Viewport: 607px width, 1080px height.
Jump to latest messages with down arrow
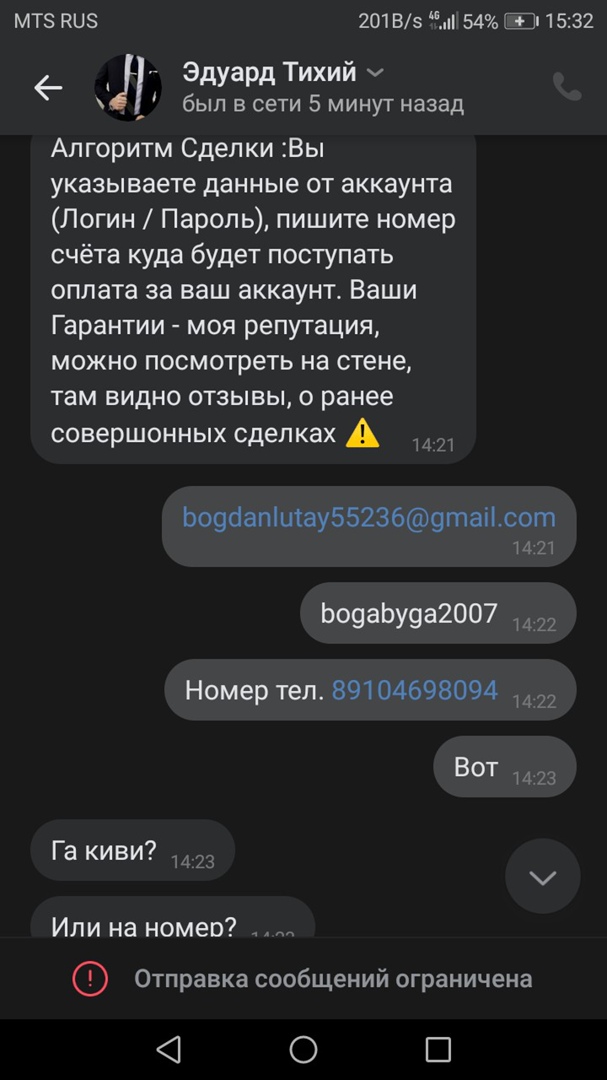(542, 877)
